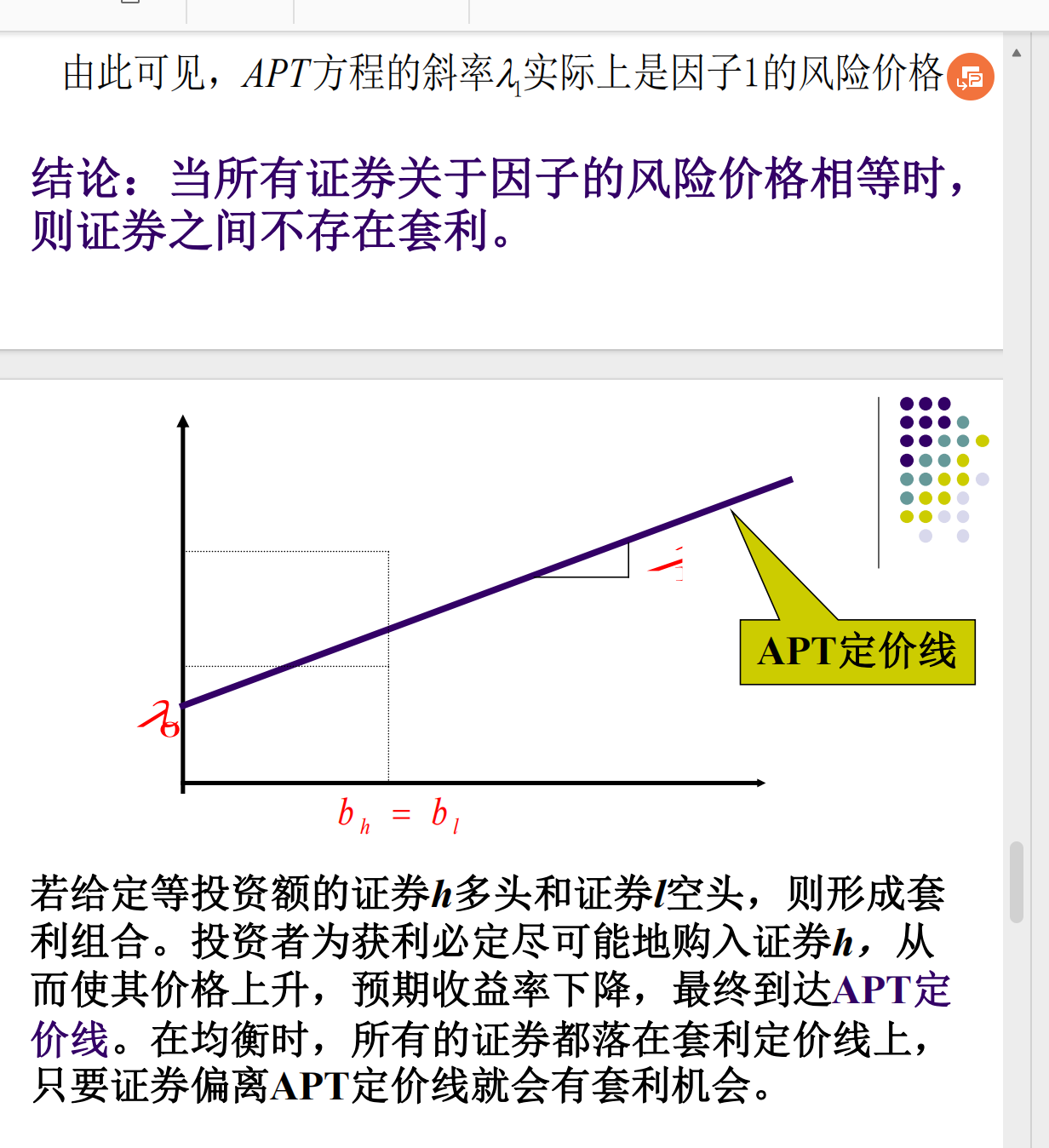Tap the vertical scrollbar thumb
This screenshot has width=1049, height=1148.
pyautogui.click(x=1017, y=882)
